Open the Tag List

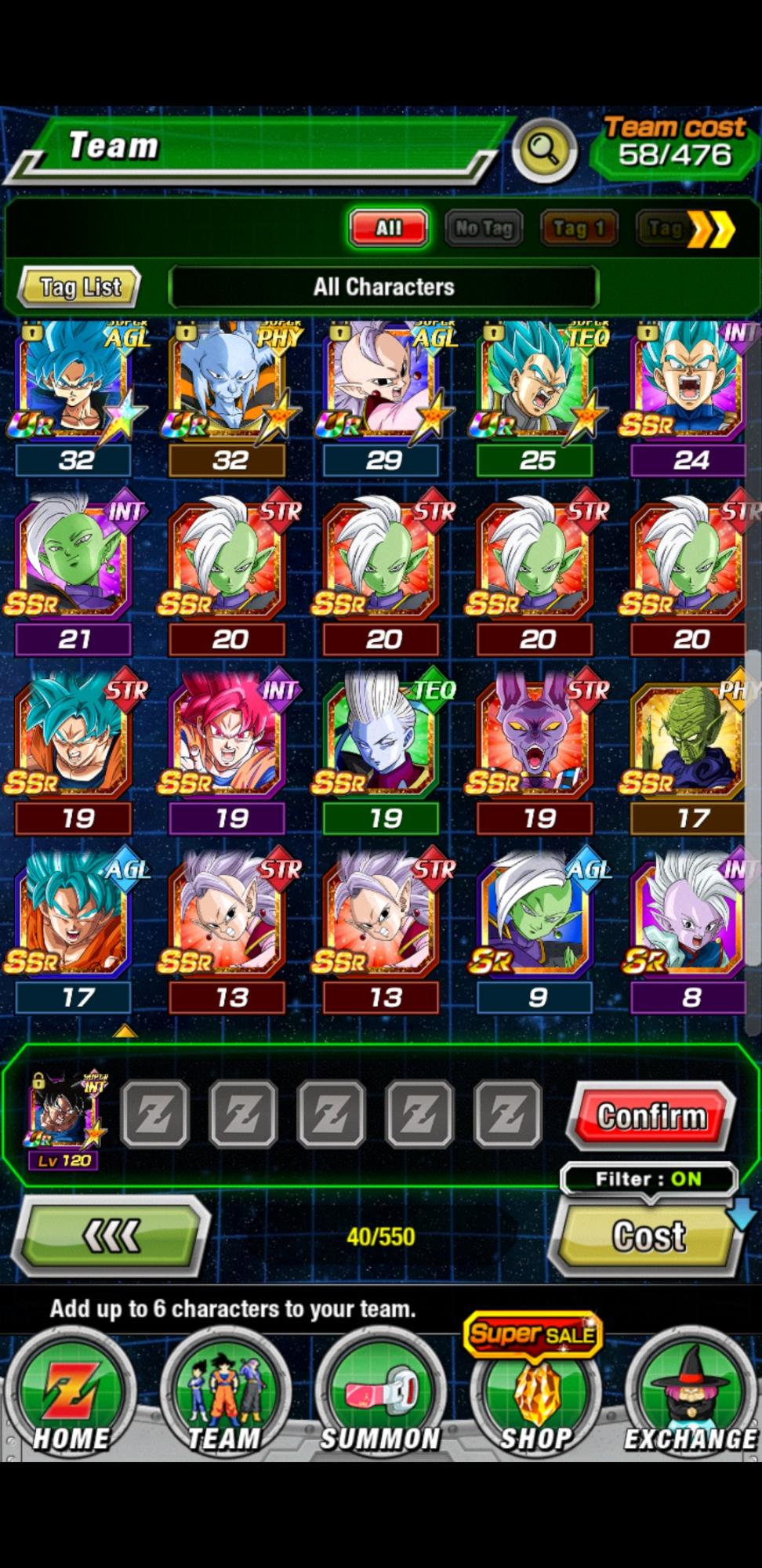click(x=80, y=287)
